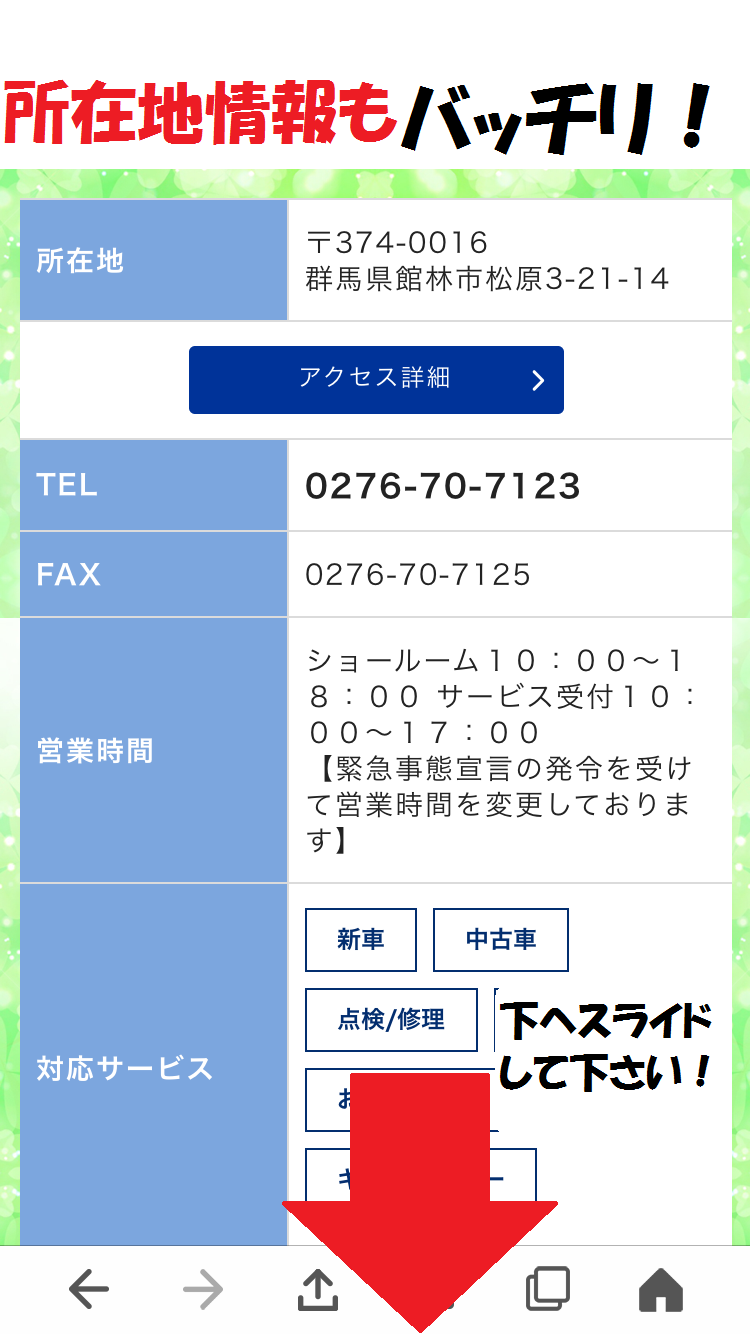Image resolution: width=750 pixels, height=1334 pixels.
Task: Open the アクセス詳細 access details button
Action: [x=376, y=380]
